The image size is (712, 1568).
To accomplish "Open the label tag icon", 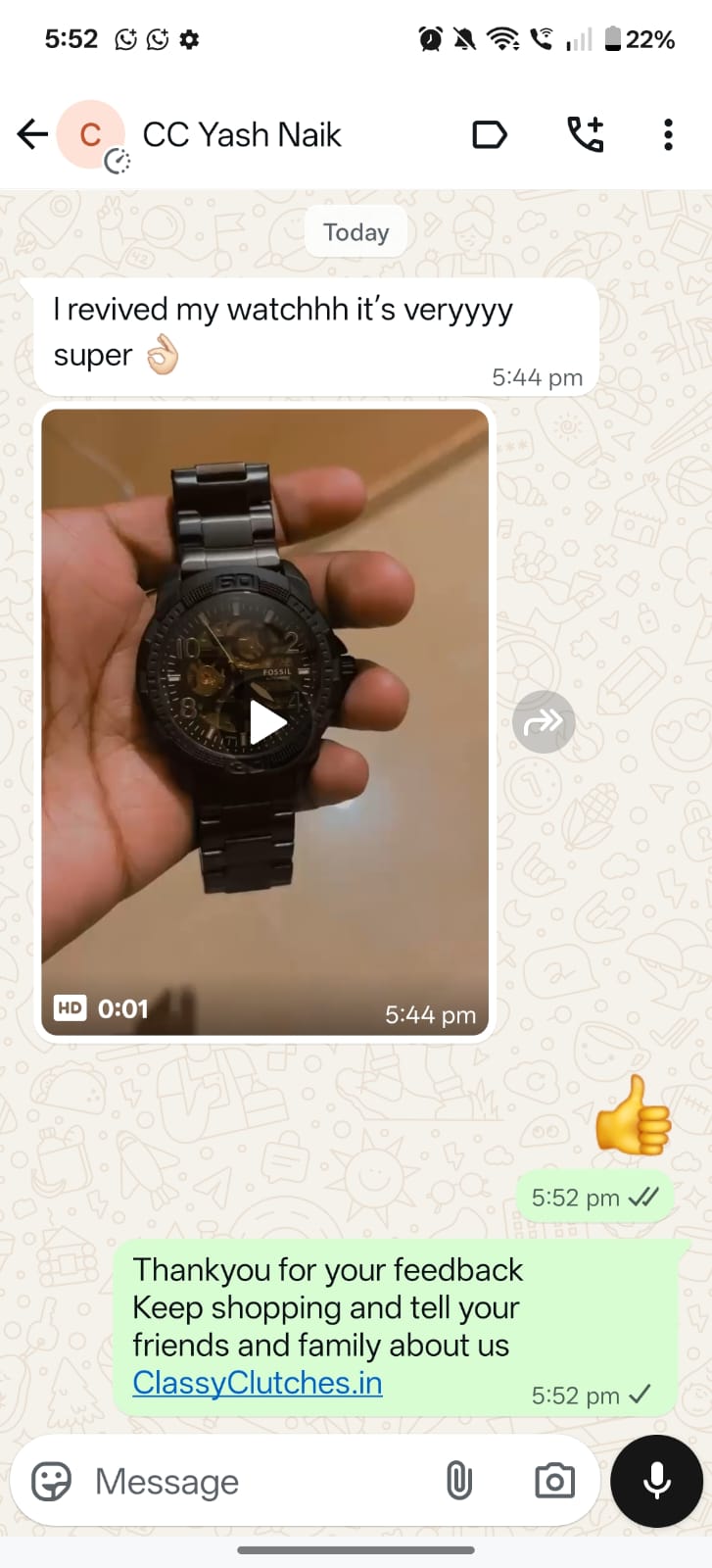I will [x=489, y=134].
